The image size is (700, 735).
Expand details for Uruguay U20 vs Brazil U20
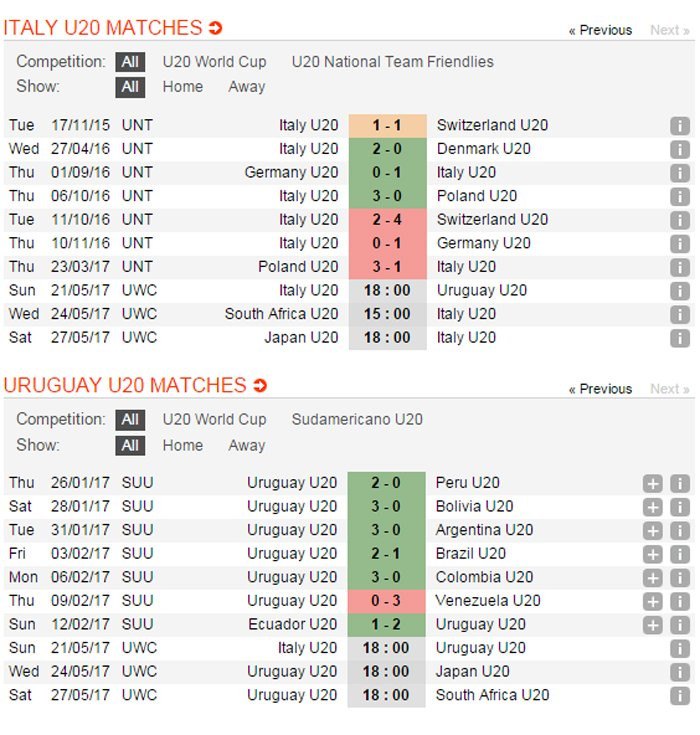click(x=653, y=554)
